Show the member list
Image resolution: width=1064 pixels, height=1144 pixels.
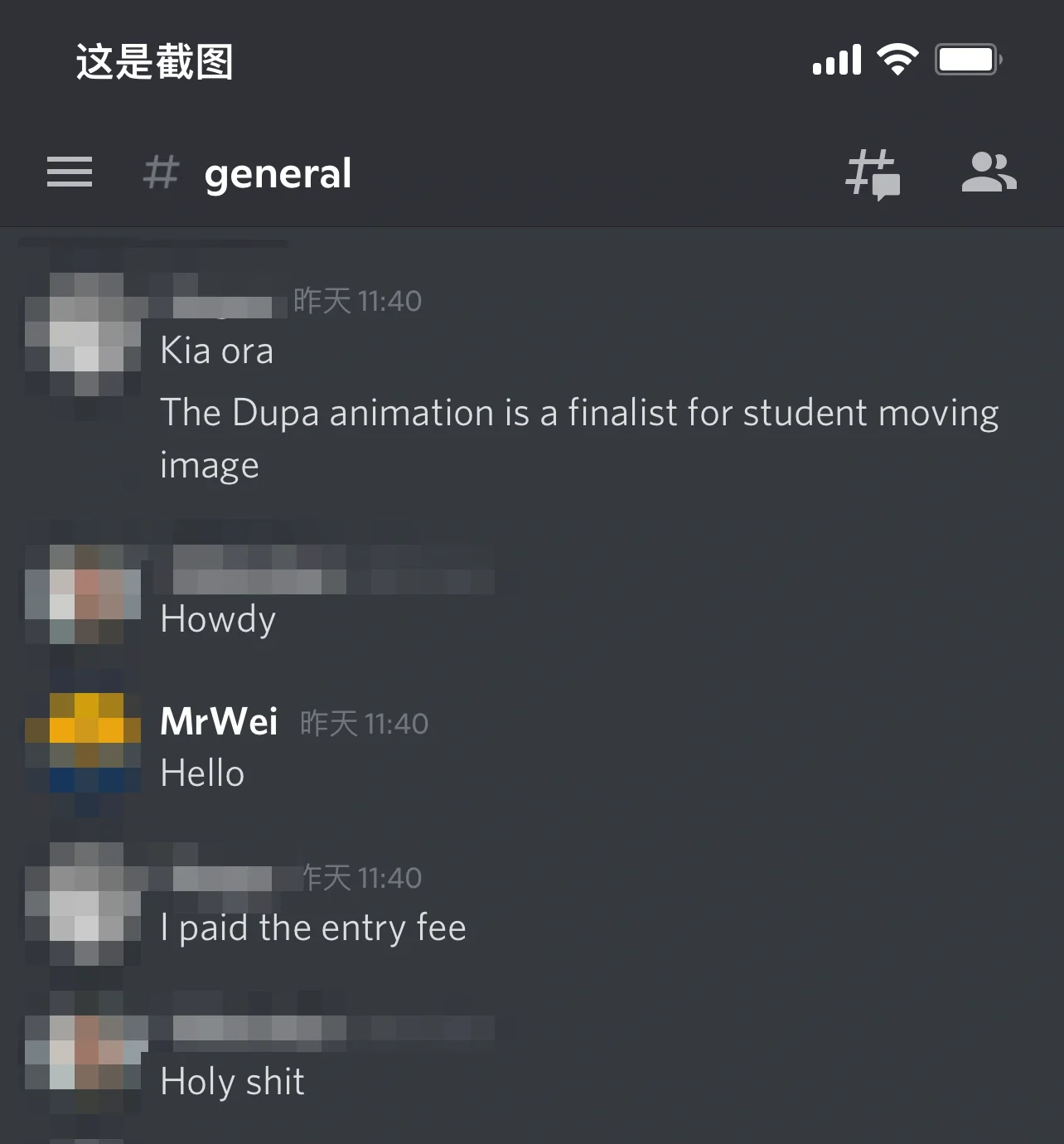tap(989, 172)
